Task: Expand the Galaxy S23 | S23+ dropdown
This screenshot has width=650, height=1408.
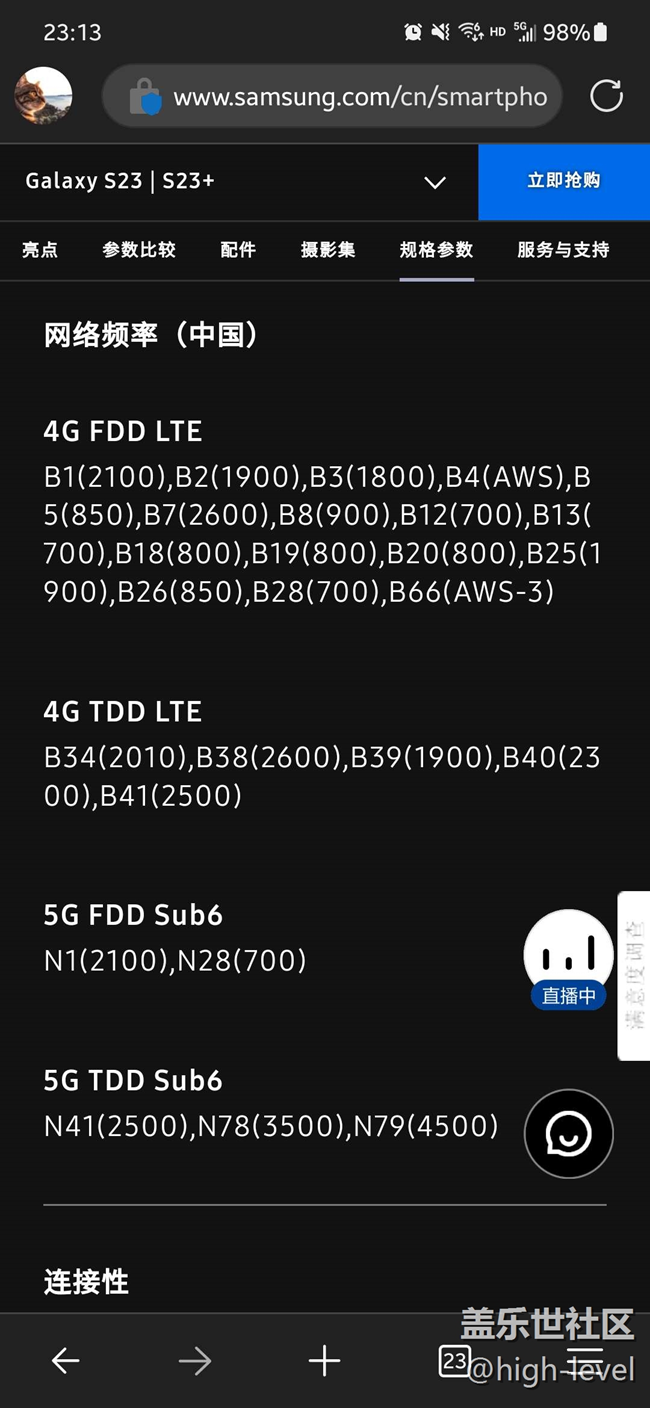Action: click(434, 182)
